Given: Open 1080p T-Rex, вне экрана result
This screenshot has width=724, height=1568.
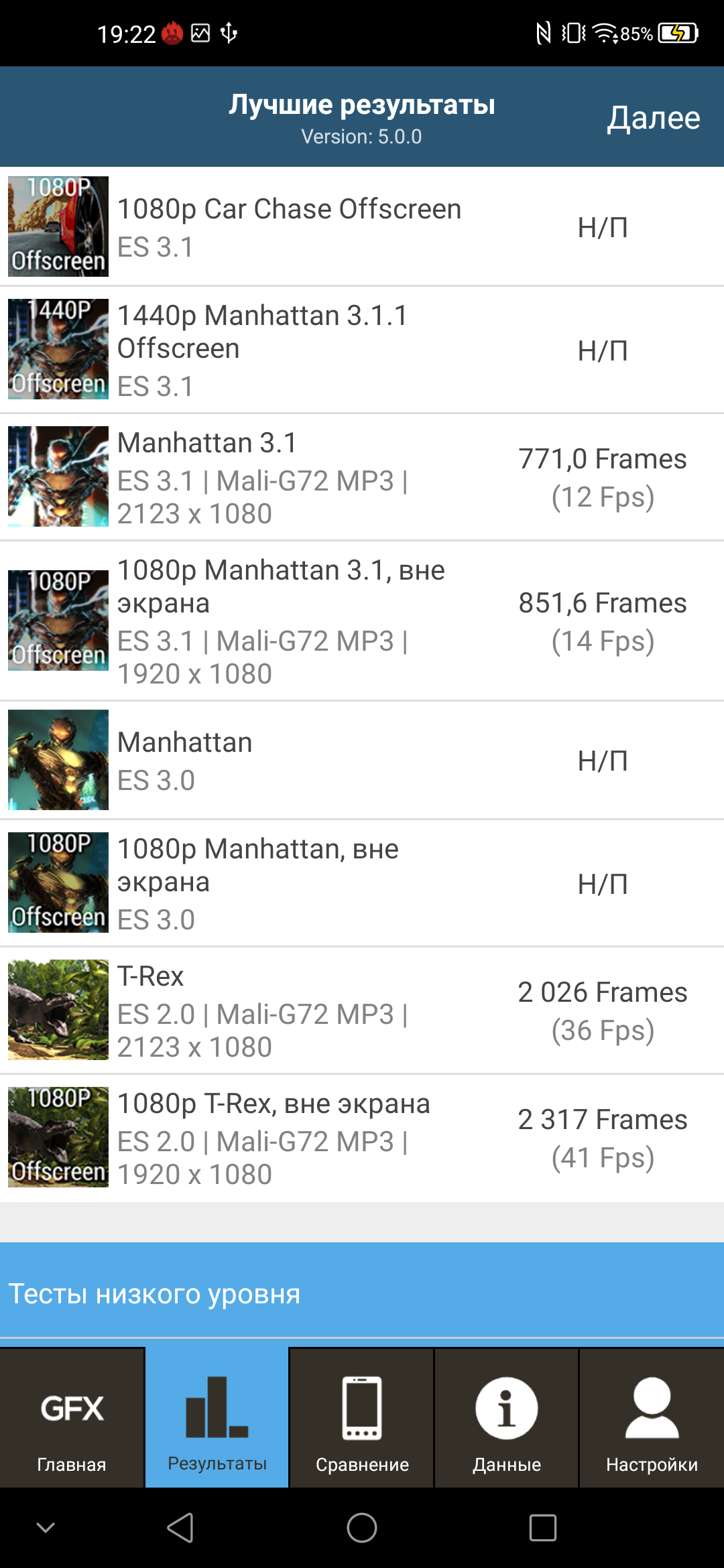Looking at the screenshot, I should click(362, 1138).
